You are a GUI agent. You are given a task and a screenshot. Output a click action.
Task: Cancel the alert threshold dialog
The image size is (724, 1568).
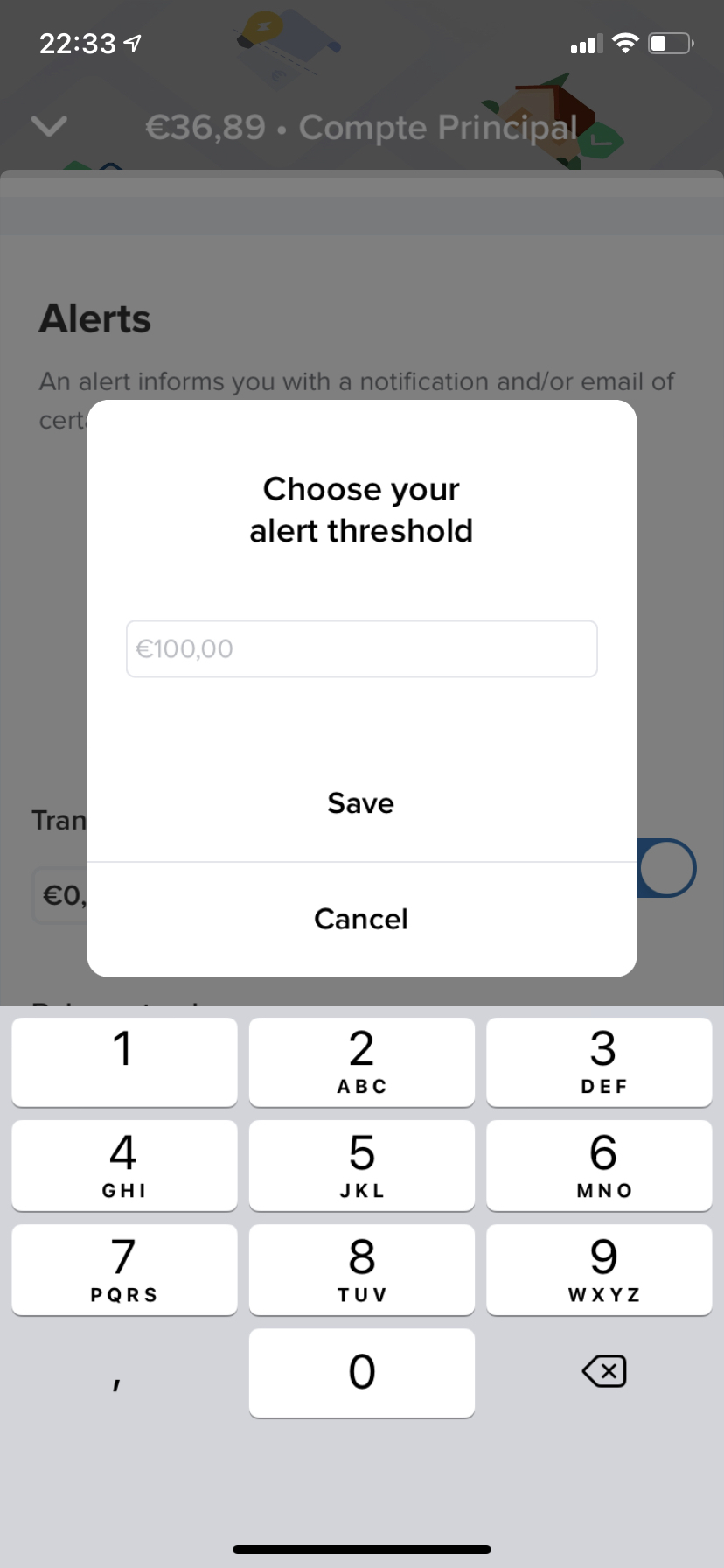click(x=361, y=920)
